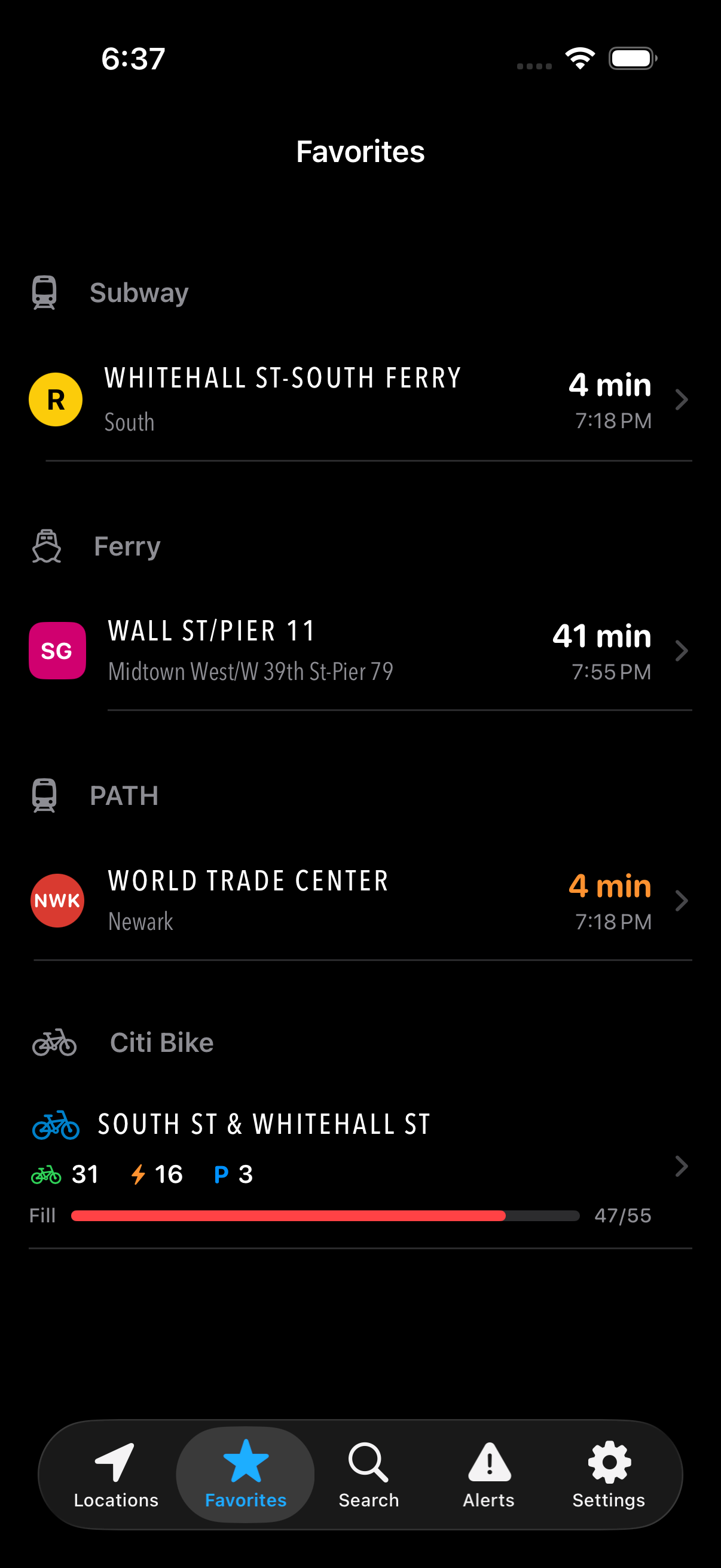Go to the Search tab
Screen dimensions: 721x1568
tap(368, 1474)
